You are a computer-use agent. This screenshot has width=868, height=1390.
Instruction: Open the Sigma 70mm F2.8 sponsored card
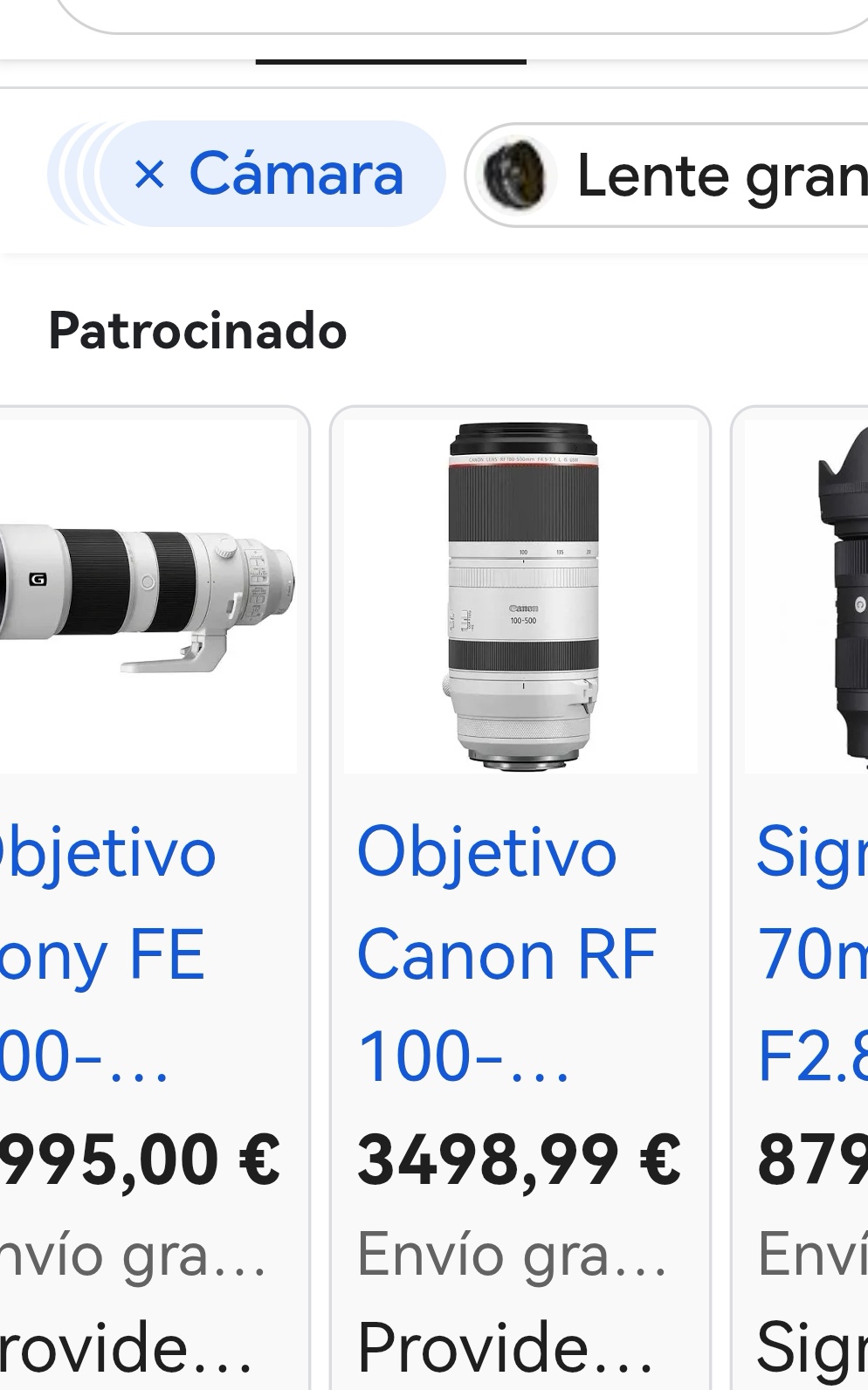(800, 899)
